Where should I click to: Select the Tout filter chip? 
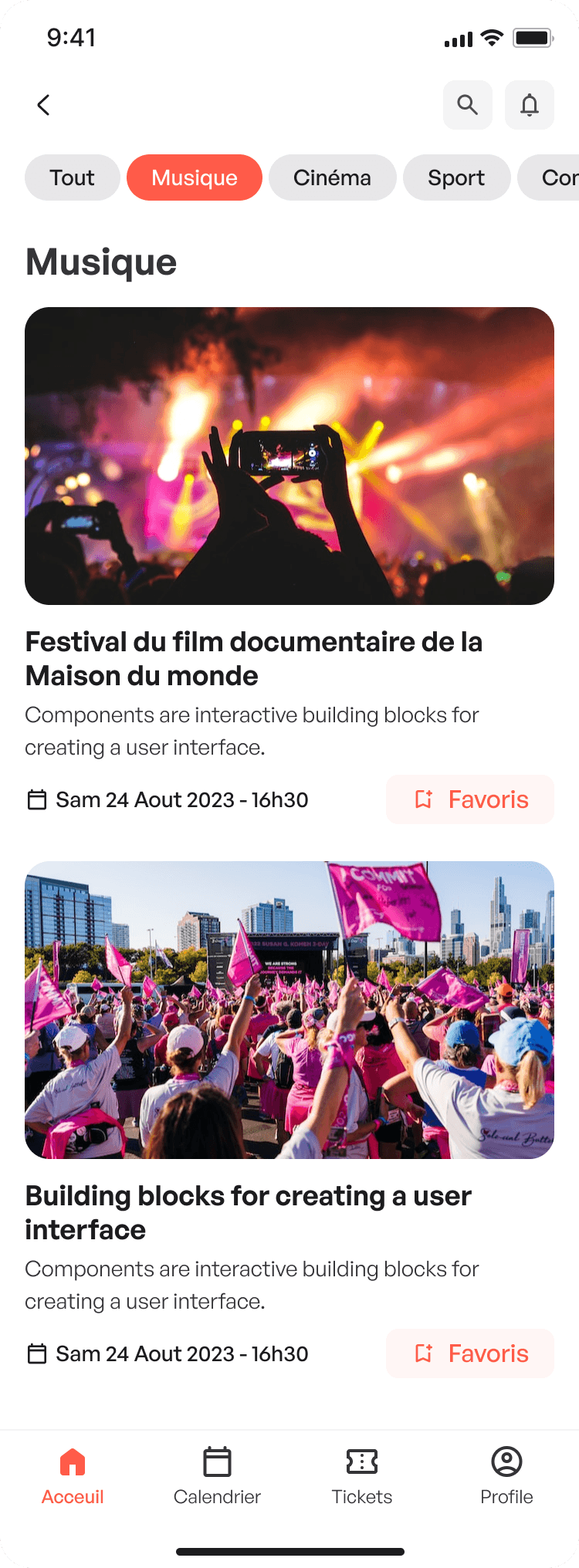(72, 177)
